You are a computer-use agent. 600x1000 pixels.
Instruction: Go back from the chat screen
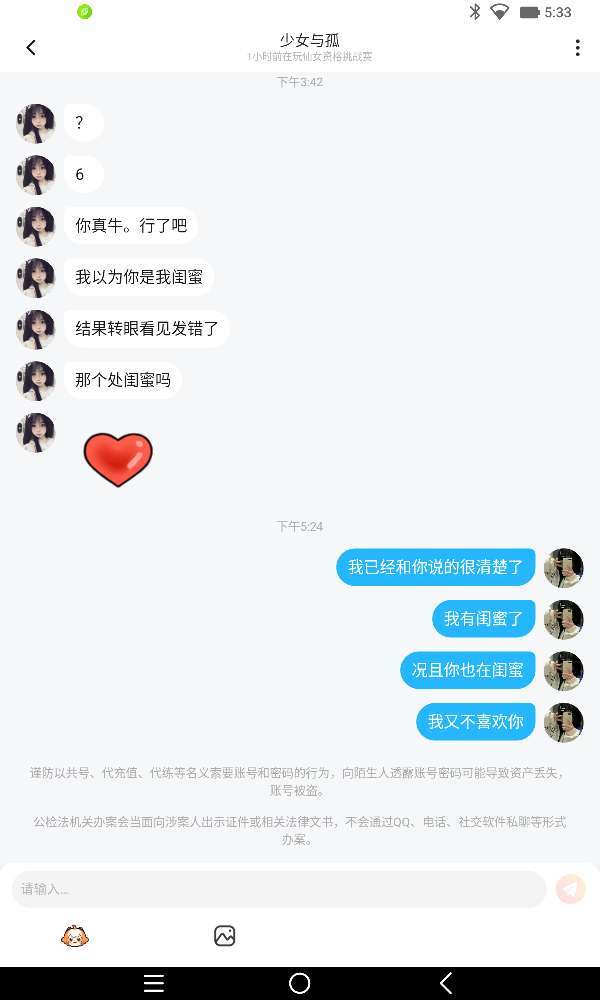click(x=31, y=47)
